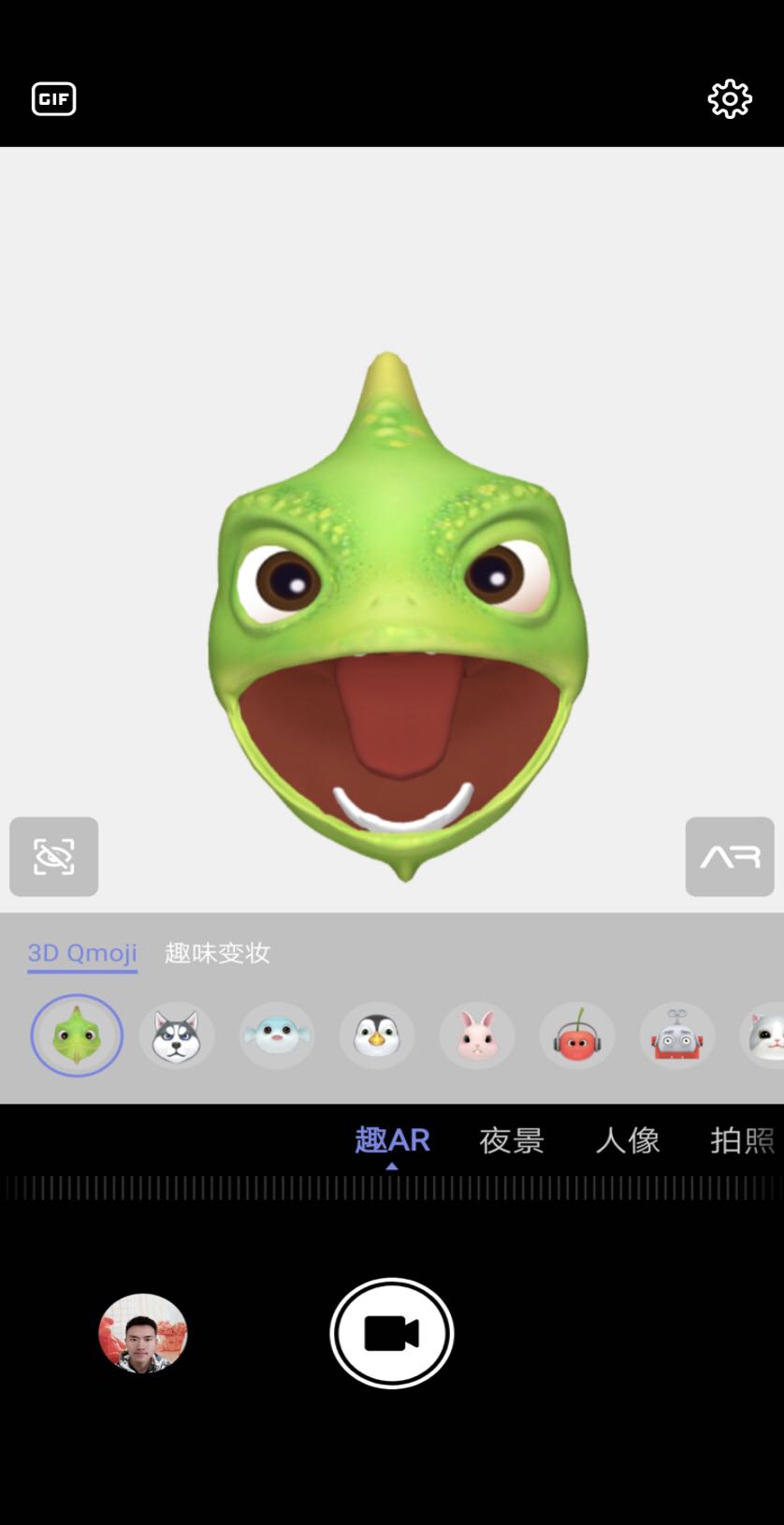Stay on the 3D Qmoji tab
This screenshot has width=784, height=1525.
click(81, 952)
